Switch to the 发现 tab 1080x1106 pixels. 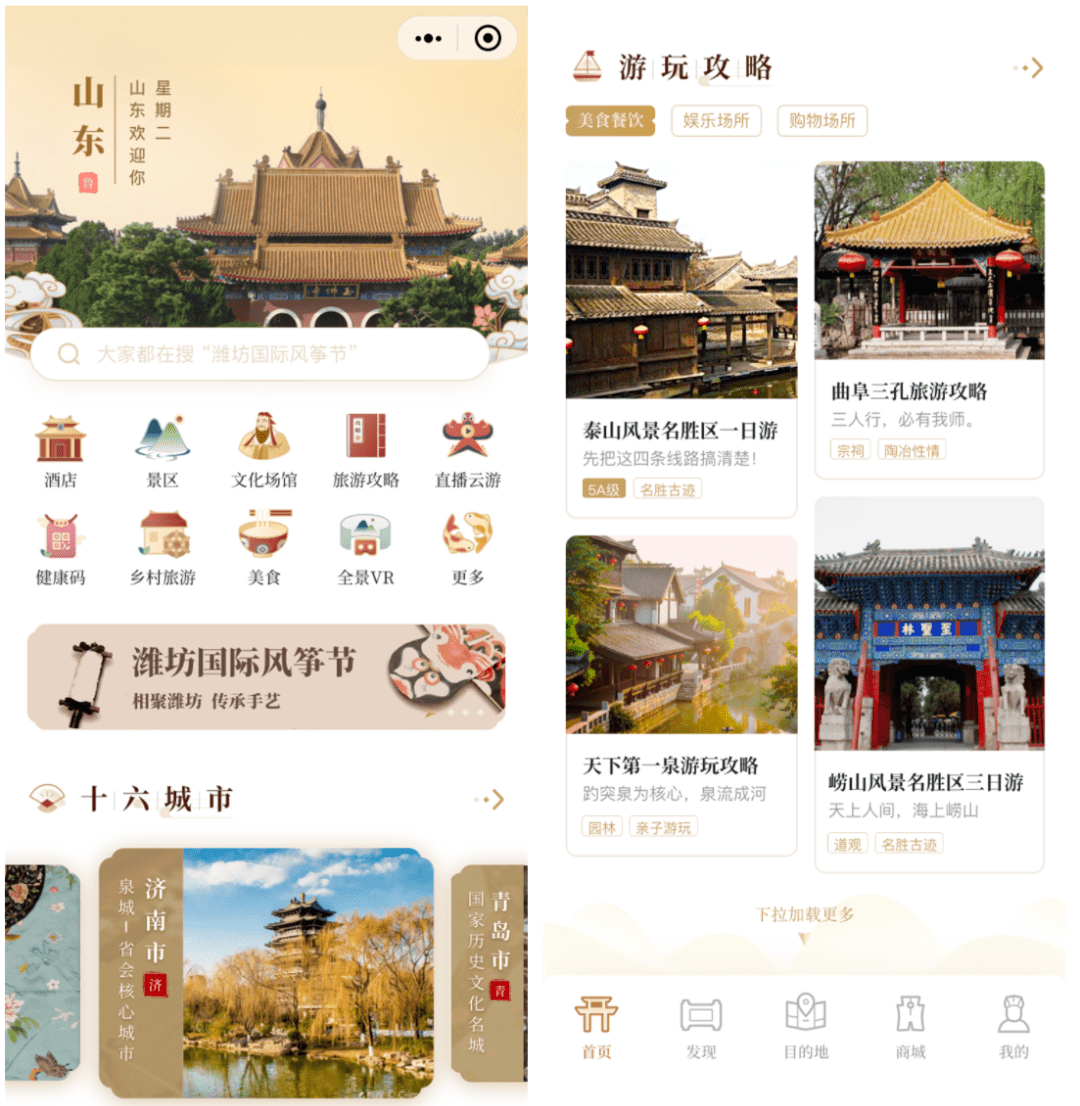701,1028
